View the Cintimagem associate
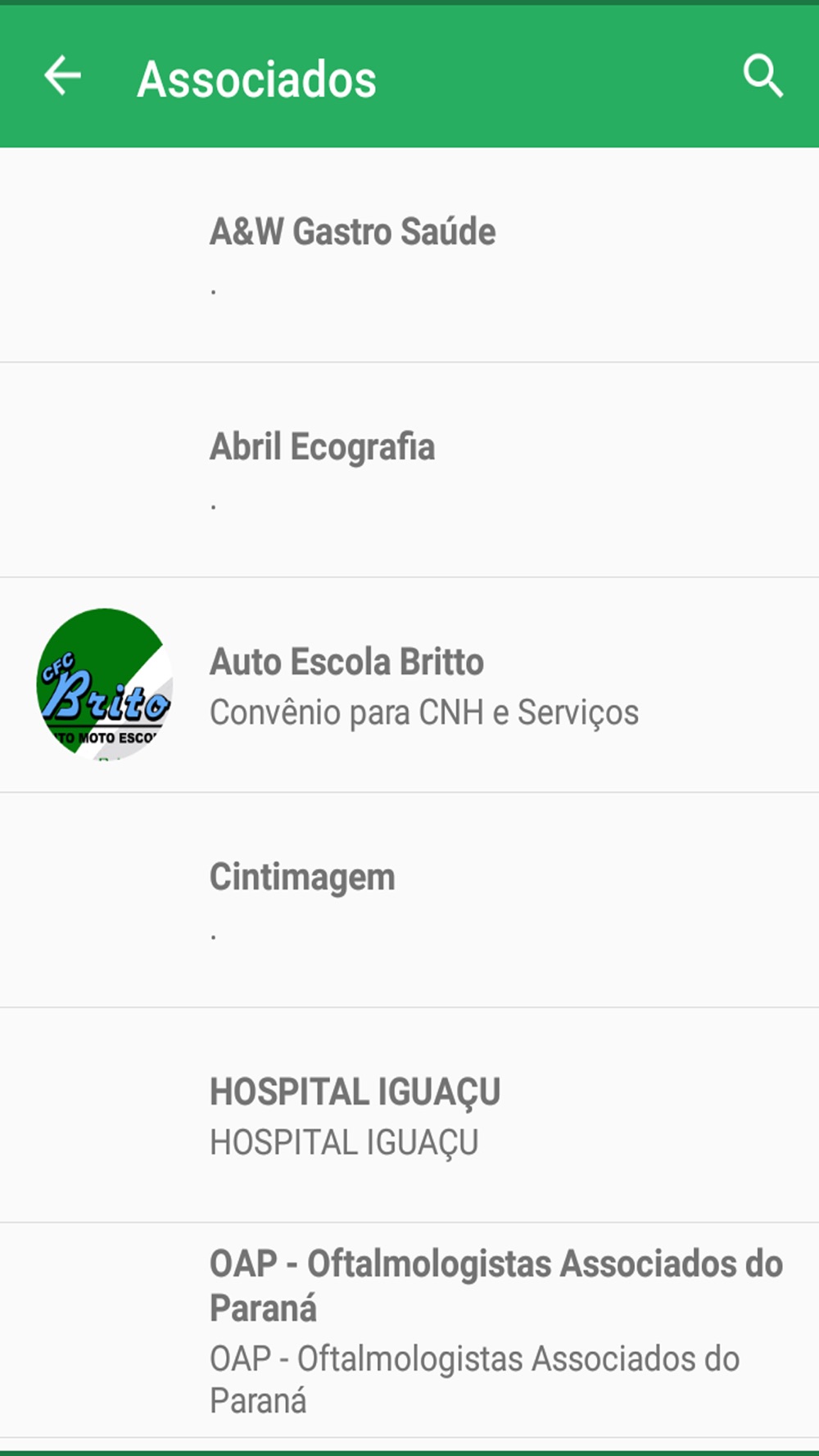Image resolution: width=819 pixels, height=1456 pixels. click(409, 901)
